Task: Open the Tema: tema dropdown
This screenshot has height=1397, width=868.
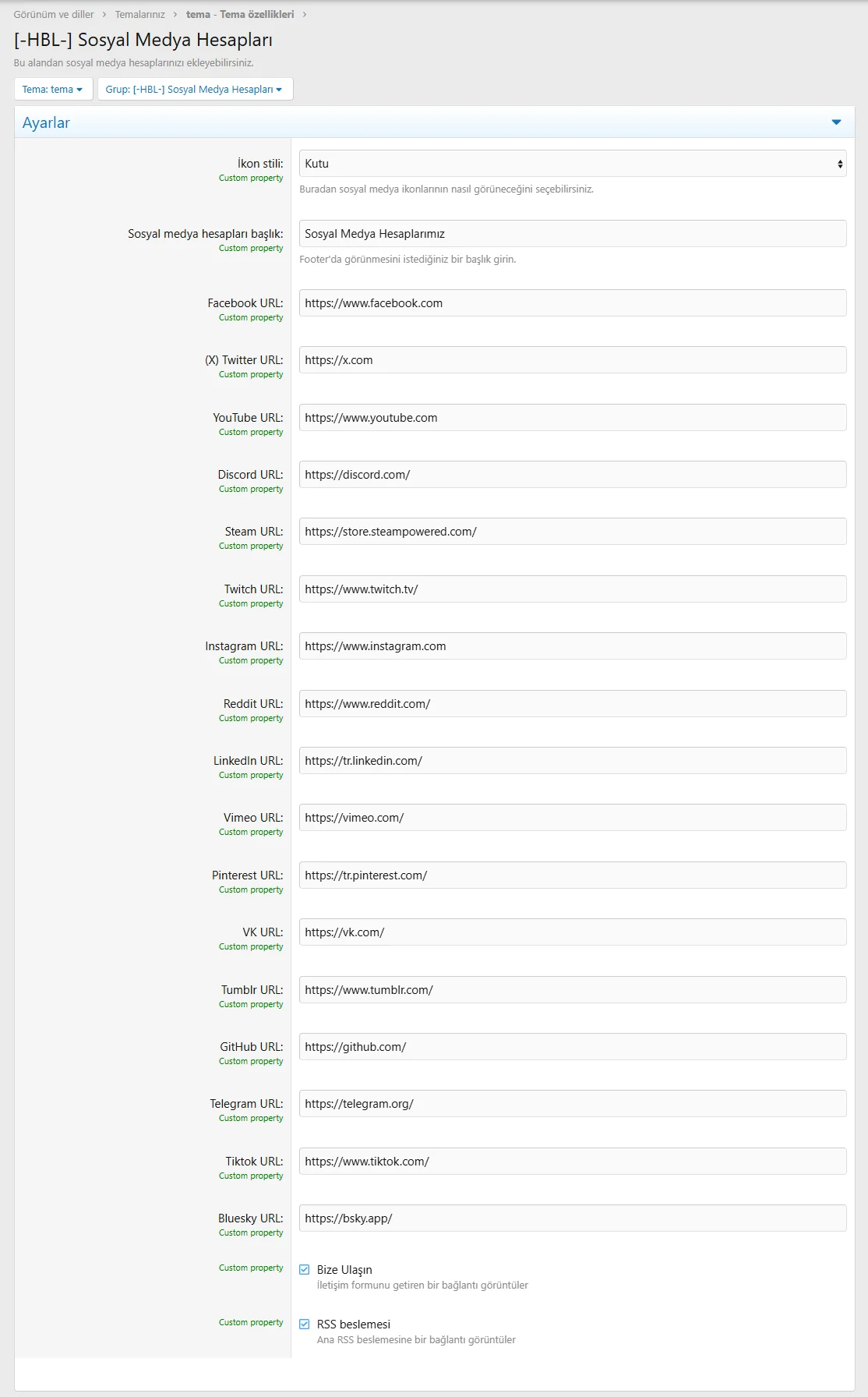Action: coord(53,89)
